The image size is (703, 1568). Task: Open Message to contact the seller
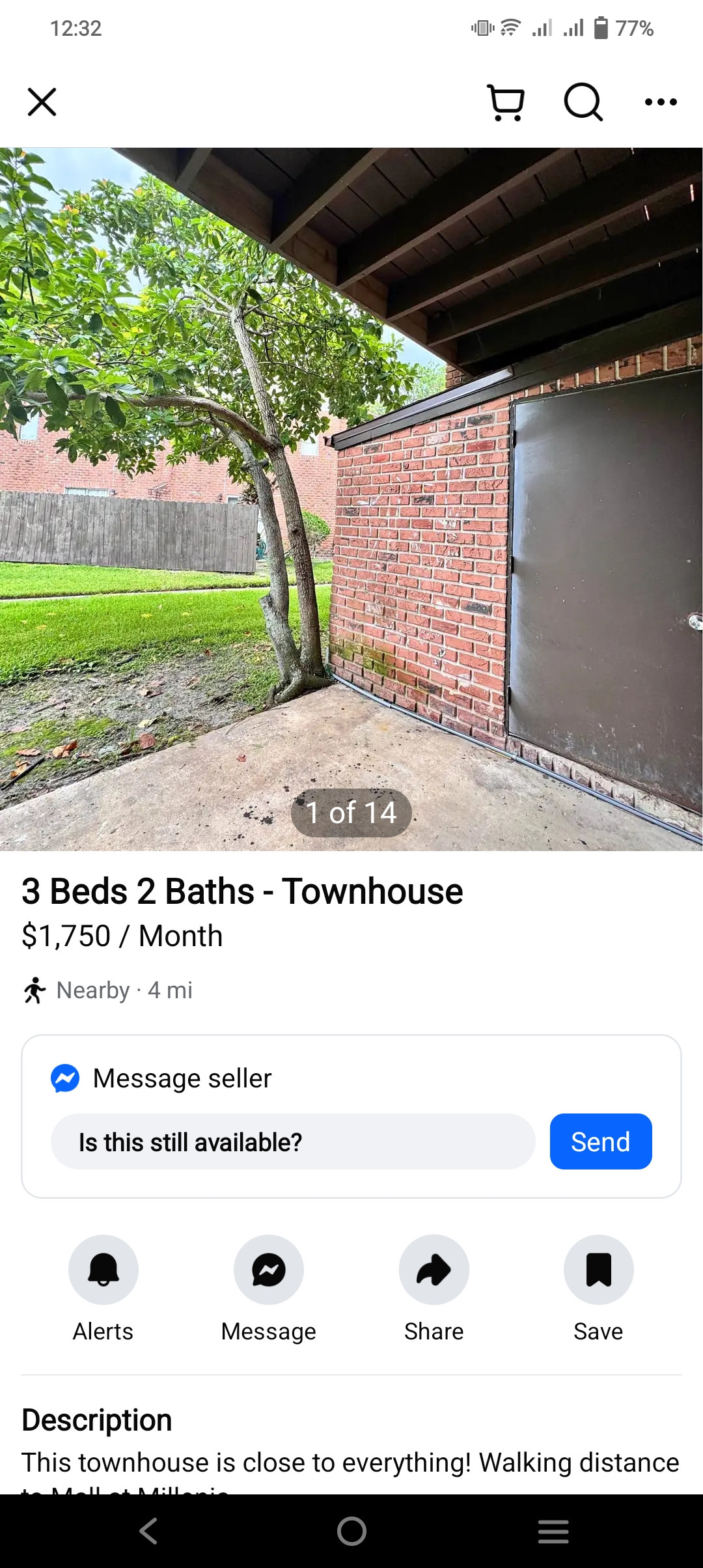point(269,1270)
